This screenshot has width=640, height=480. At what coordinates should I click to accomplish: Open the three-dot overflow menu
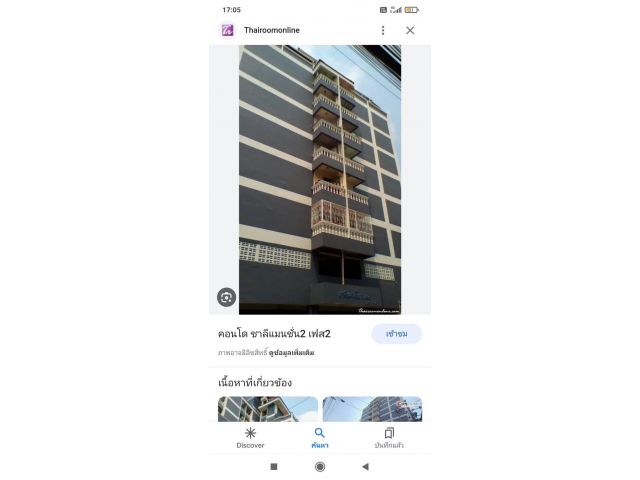[382, 30]
